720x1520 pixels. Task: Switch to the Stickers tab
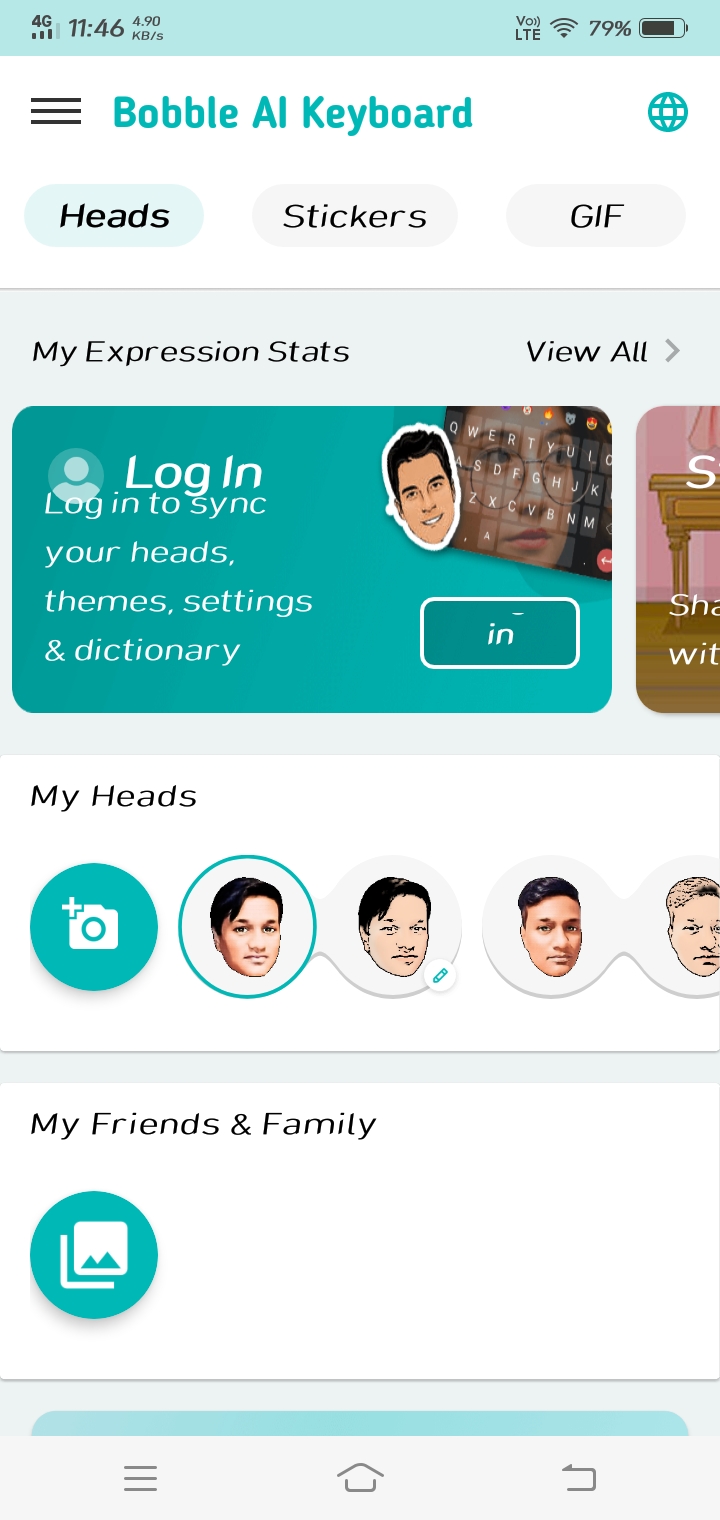click(x=355, y=216)
